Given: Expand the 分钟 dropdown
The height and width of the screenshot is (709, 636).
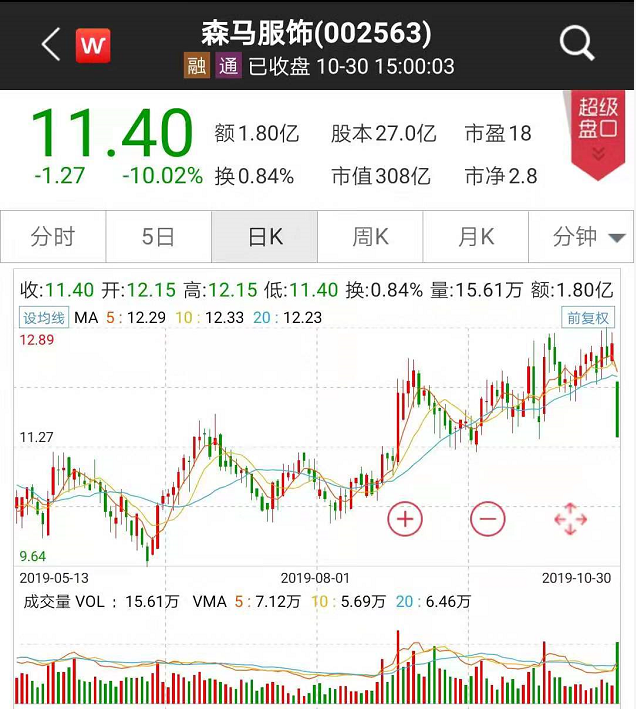Looking at the screenshot, I should pos(588,237).
